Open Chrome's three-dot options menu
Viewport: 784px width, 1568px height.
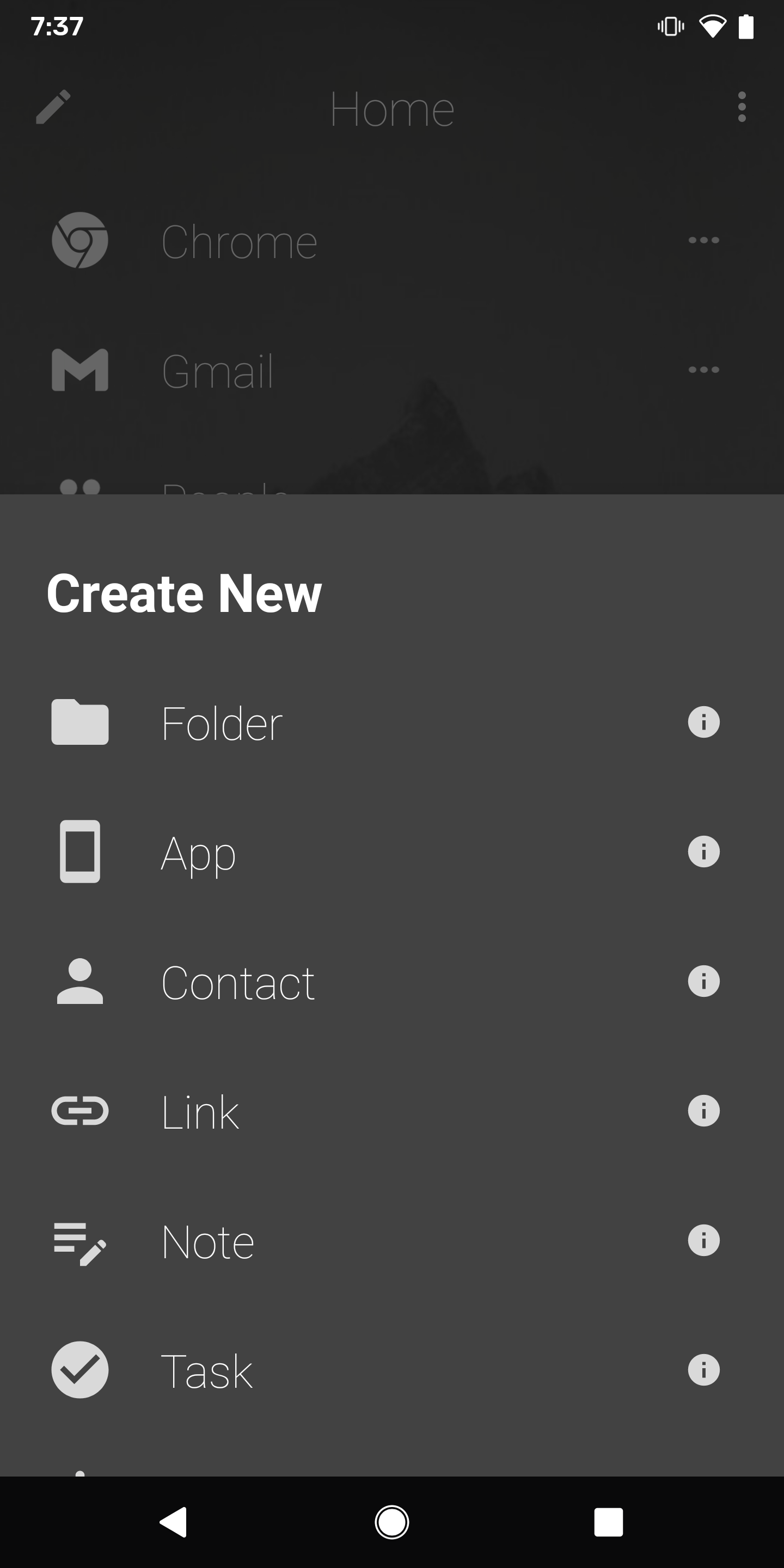tap(705, 240)
